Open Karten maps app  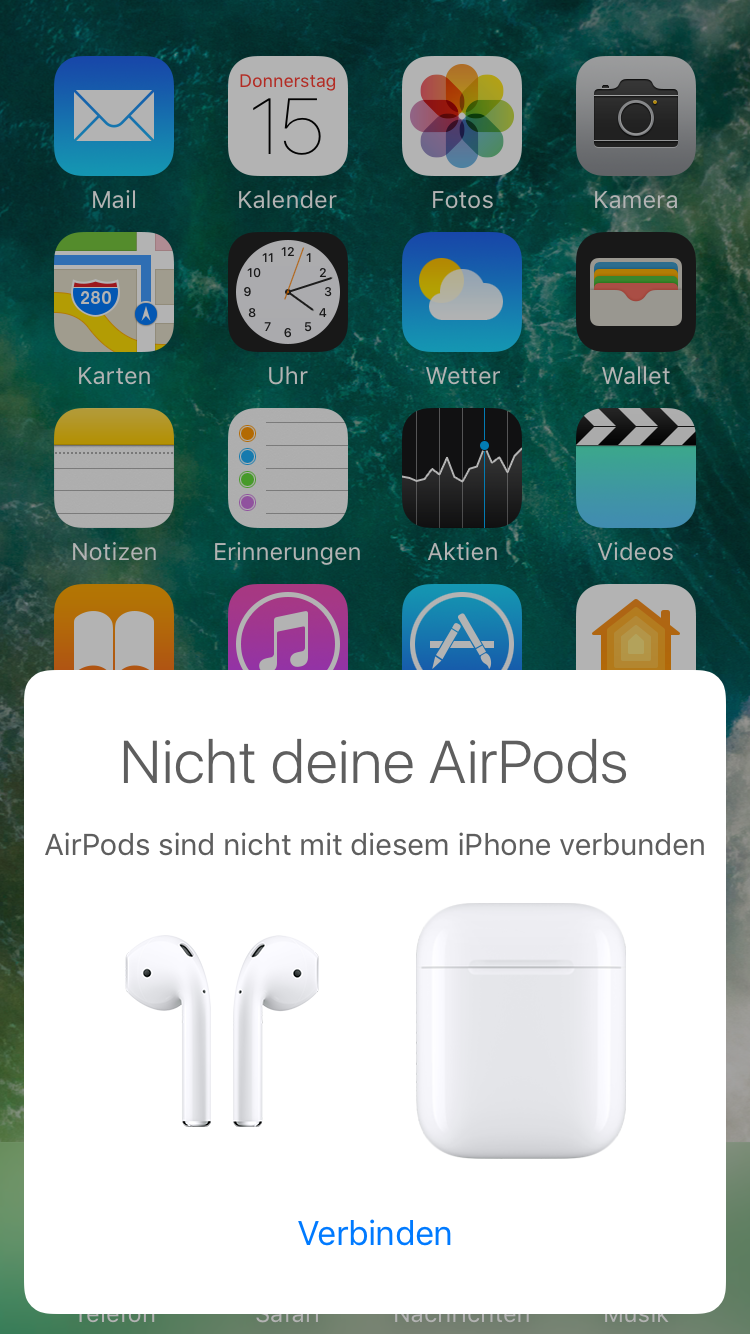114,292
